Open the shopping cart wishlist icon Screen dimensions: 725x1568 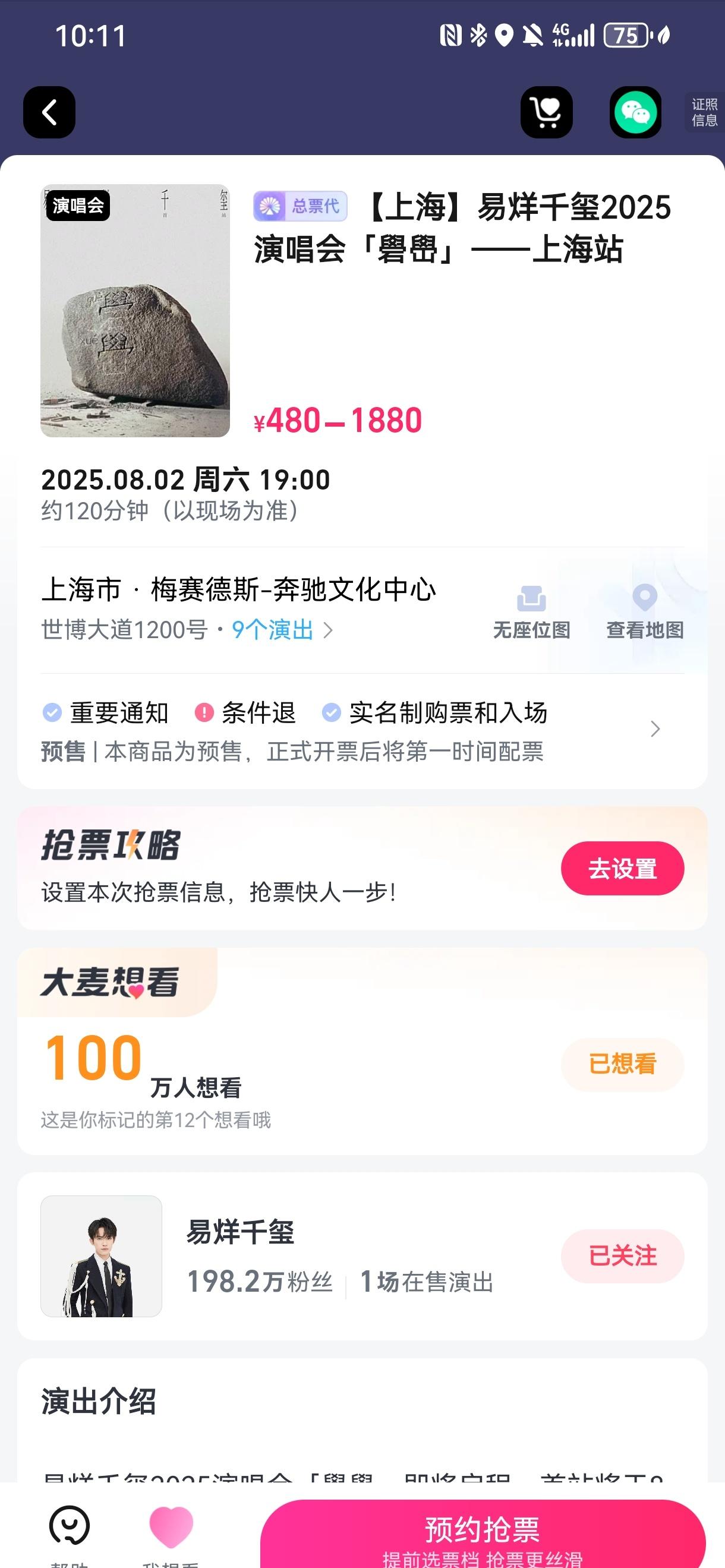(546, 113)
